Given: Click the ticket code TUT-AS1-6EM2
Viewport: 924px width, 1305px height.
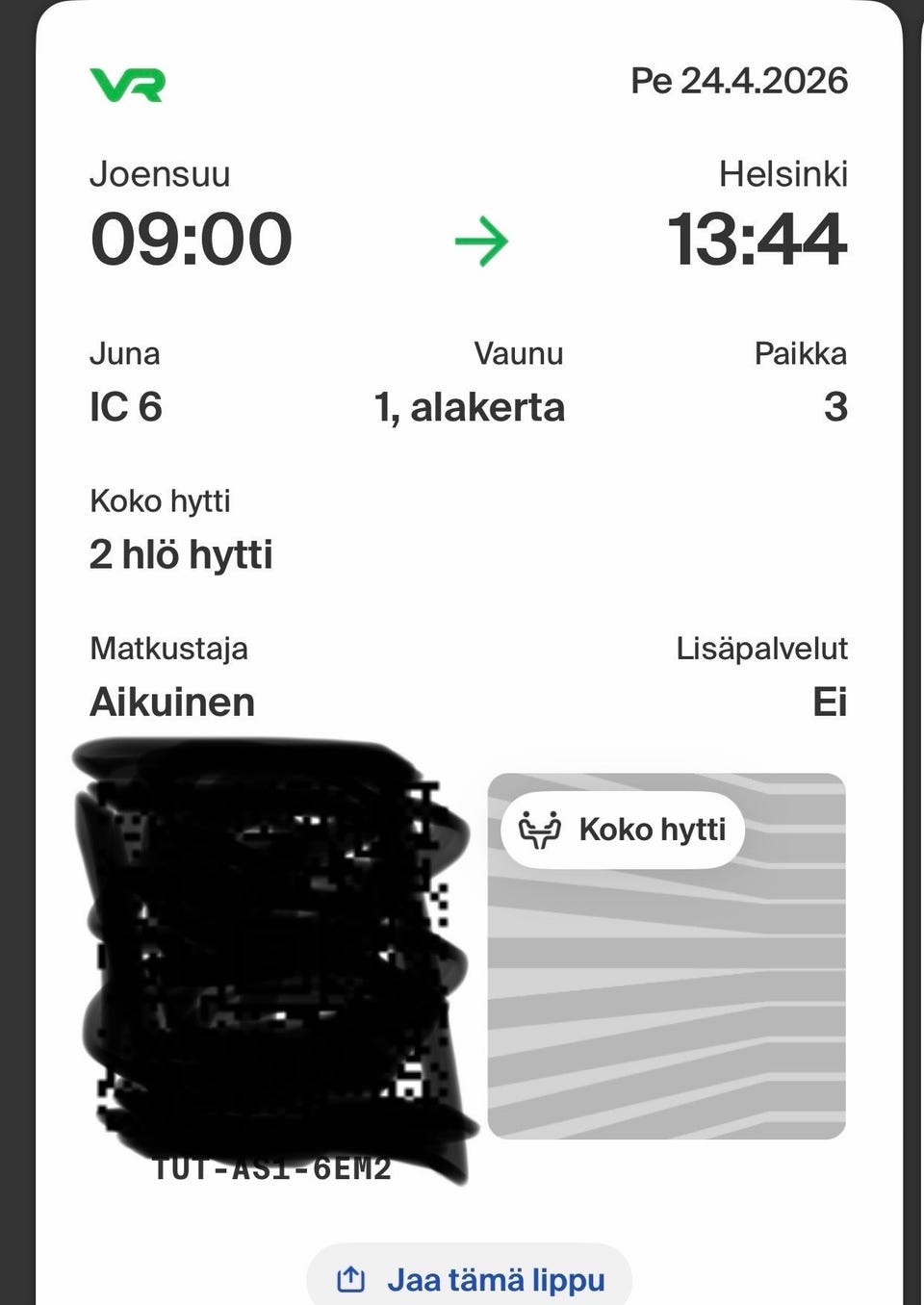Looking at the screenshot, I should coord(273,1170).
